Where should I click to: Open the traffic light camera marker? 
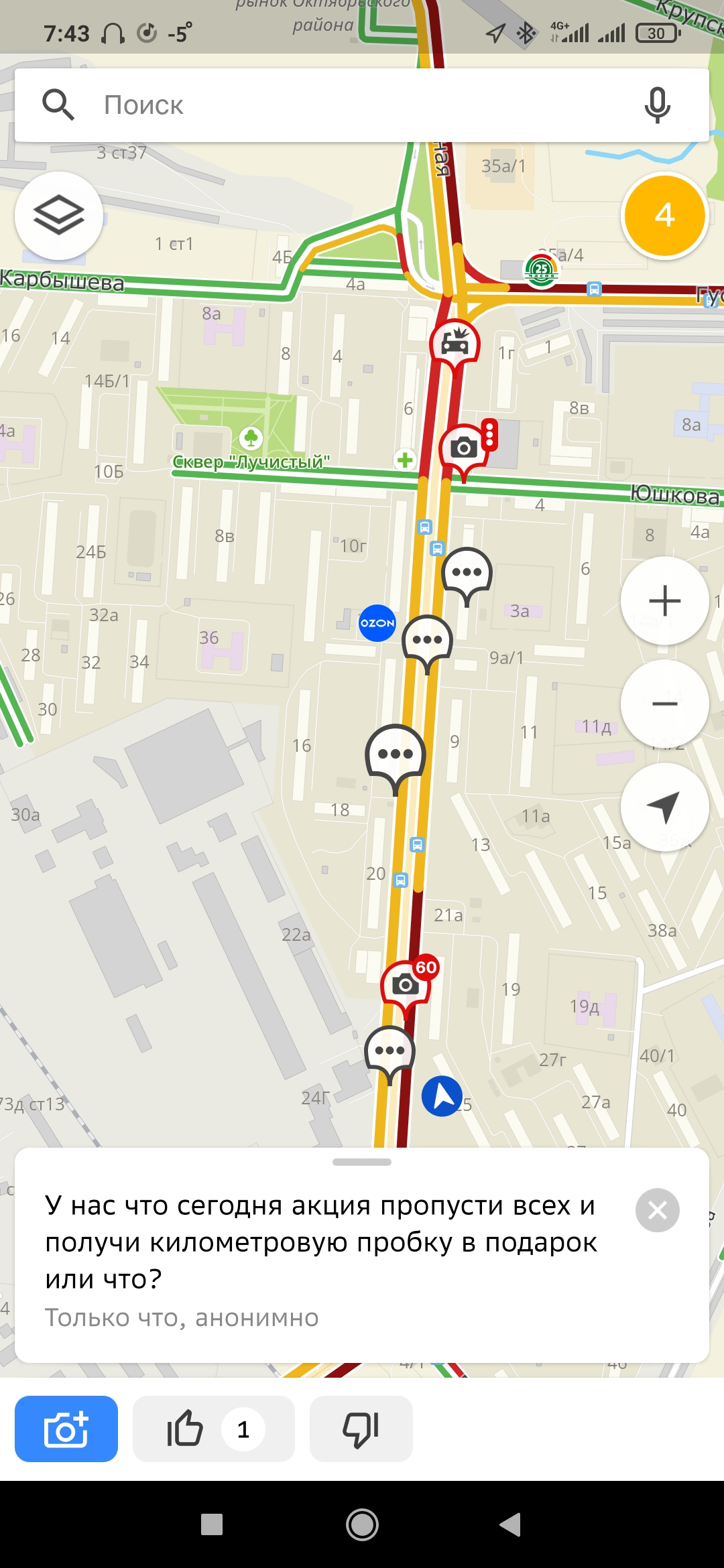click(x=465, y=447)
